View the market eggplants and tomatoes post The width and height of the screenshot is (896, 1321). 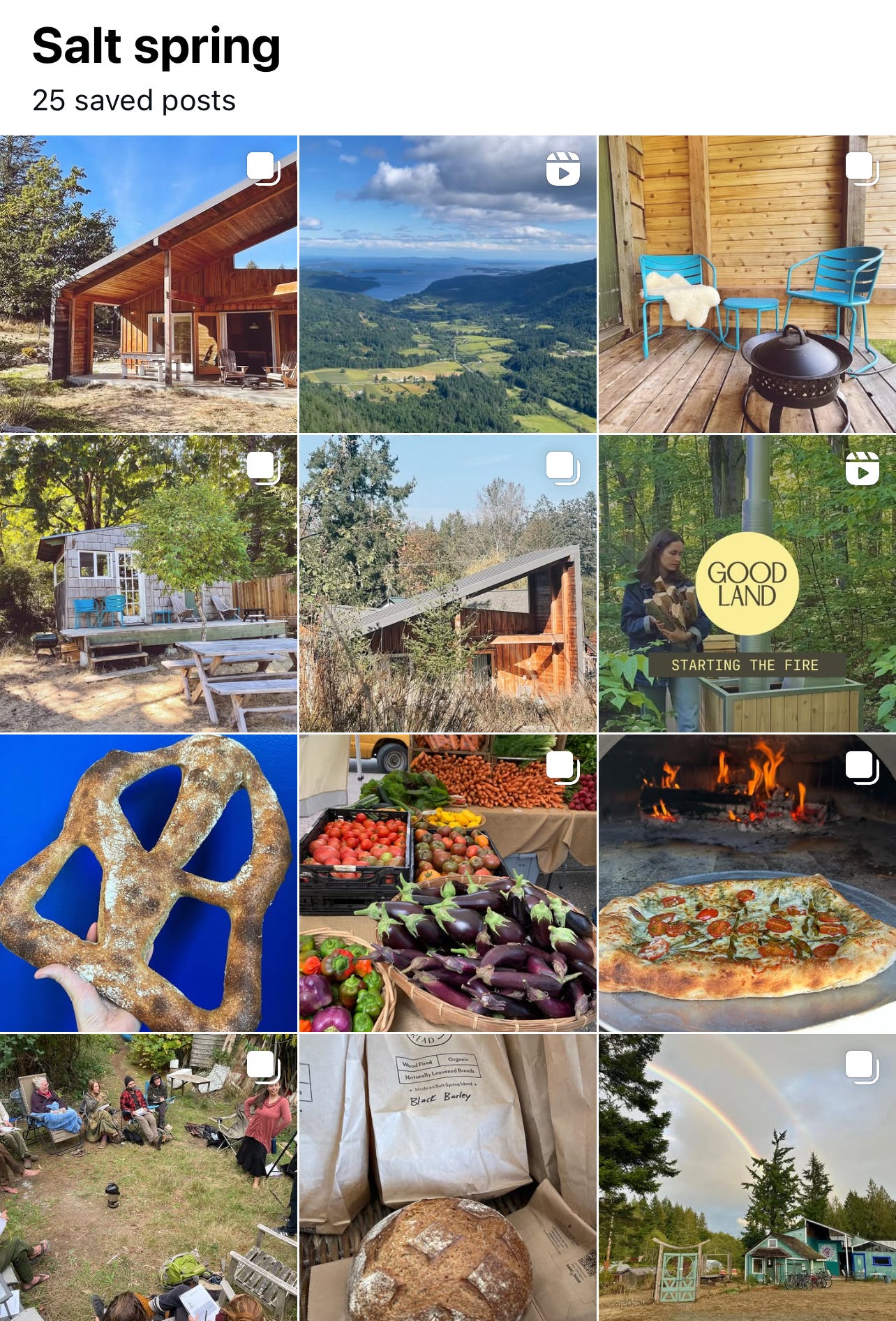(x=448, y=883)
